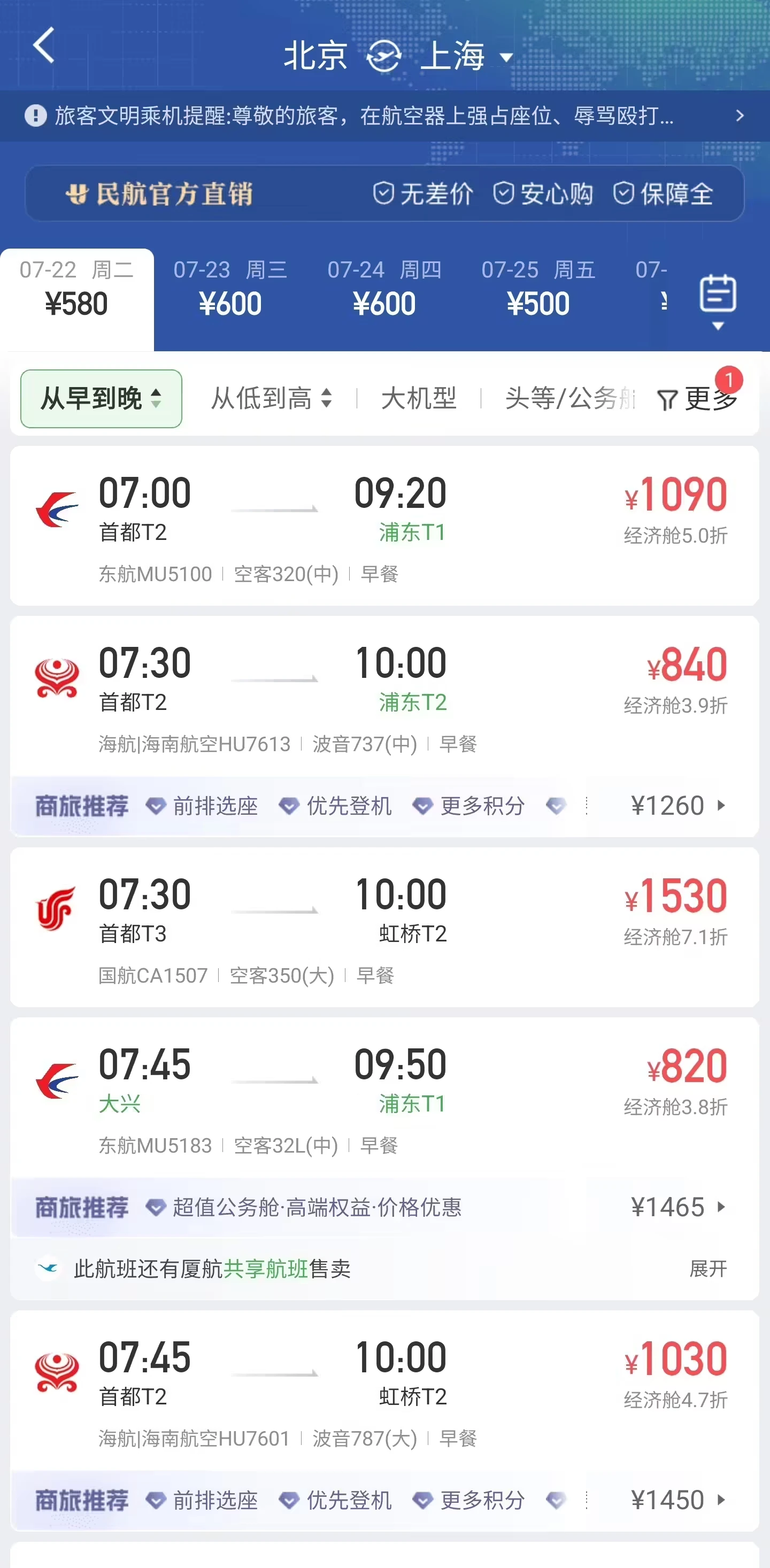Open the 上海 destination dropdown arrow
Screen dimensions: 770x1568
(x=507, y=58)
